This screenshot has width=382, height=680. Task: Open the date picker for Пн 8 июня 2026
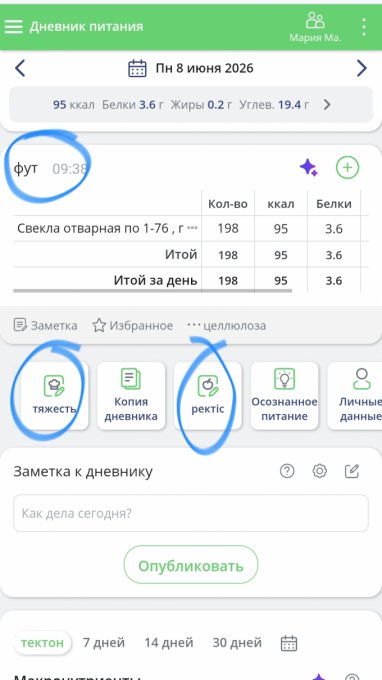[191, 69]
